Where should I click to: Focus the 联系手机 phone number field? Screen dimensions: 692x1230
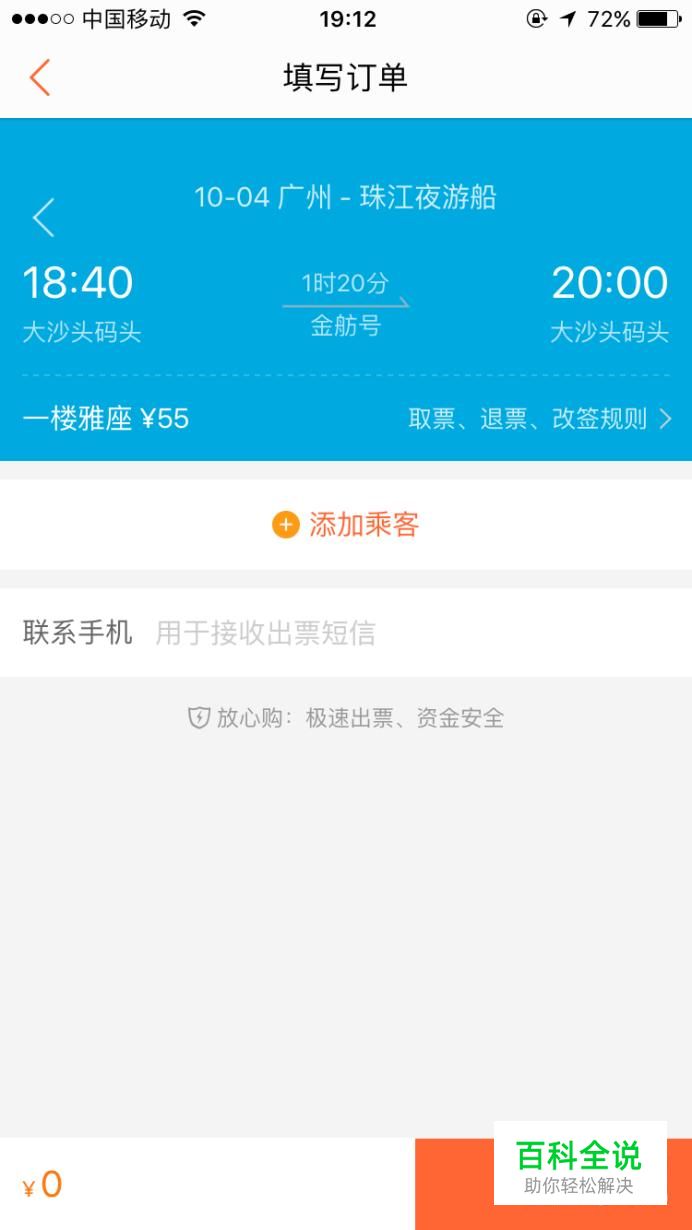click(346, 632)
